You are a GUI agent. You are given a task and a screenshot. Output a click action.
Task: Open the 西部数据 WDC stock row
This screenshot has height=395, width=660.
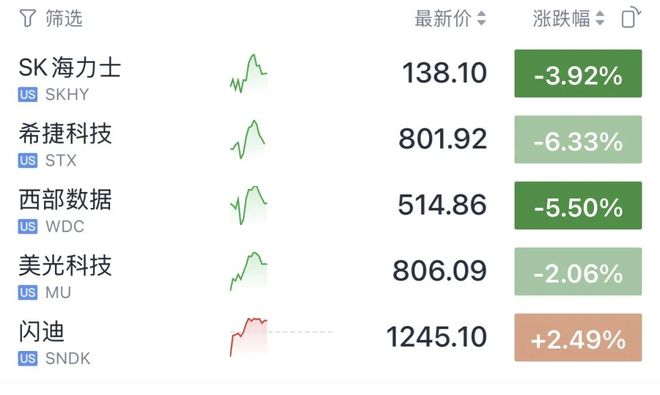(330, 206)
